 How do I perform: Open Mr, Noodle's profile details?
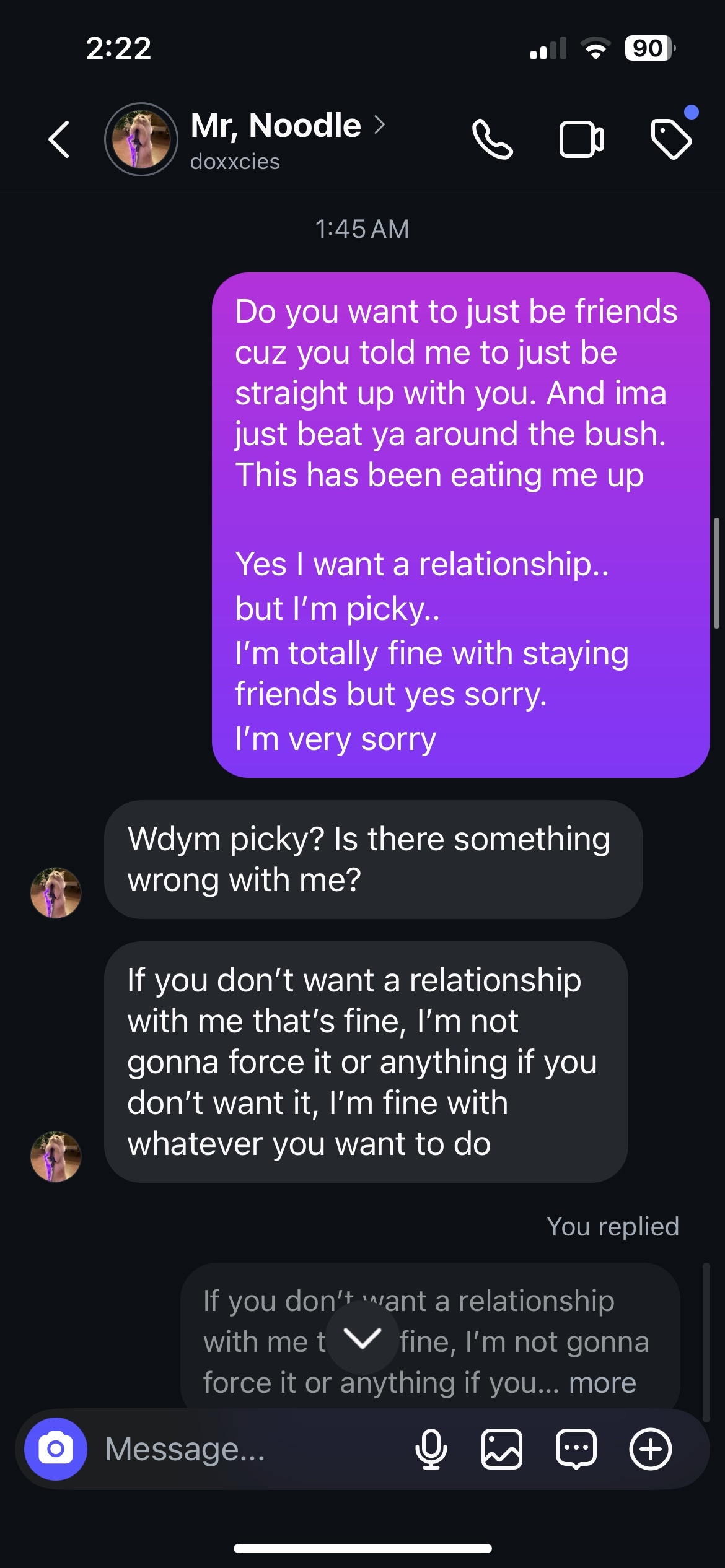tap(276, 126)
